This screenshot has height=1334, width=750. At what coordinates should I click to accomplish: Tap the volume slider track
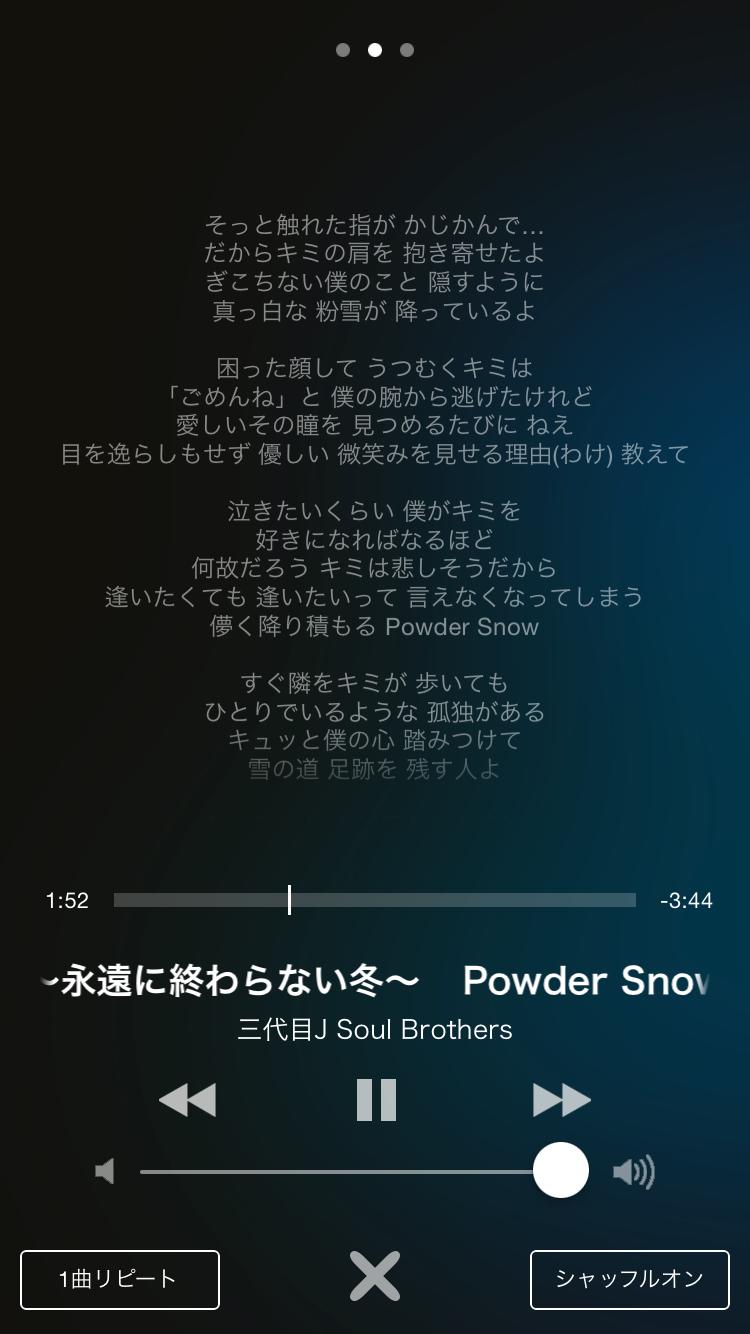[340, 1171]
